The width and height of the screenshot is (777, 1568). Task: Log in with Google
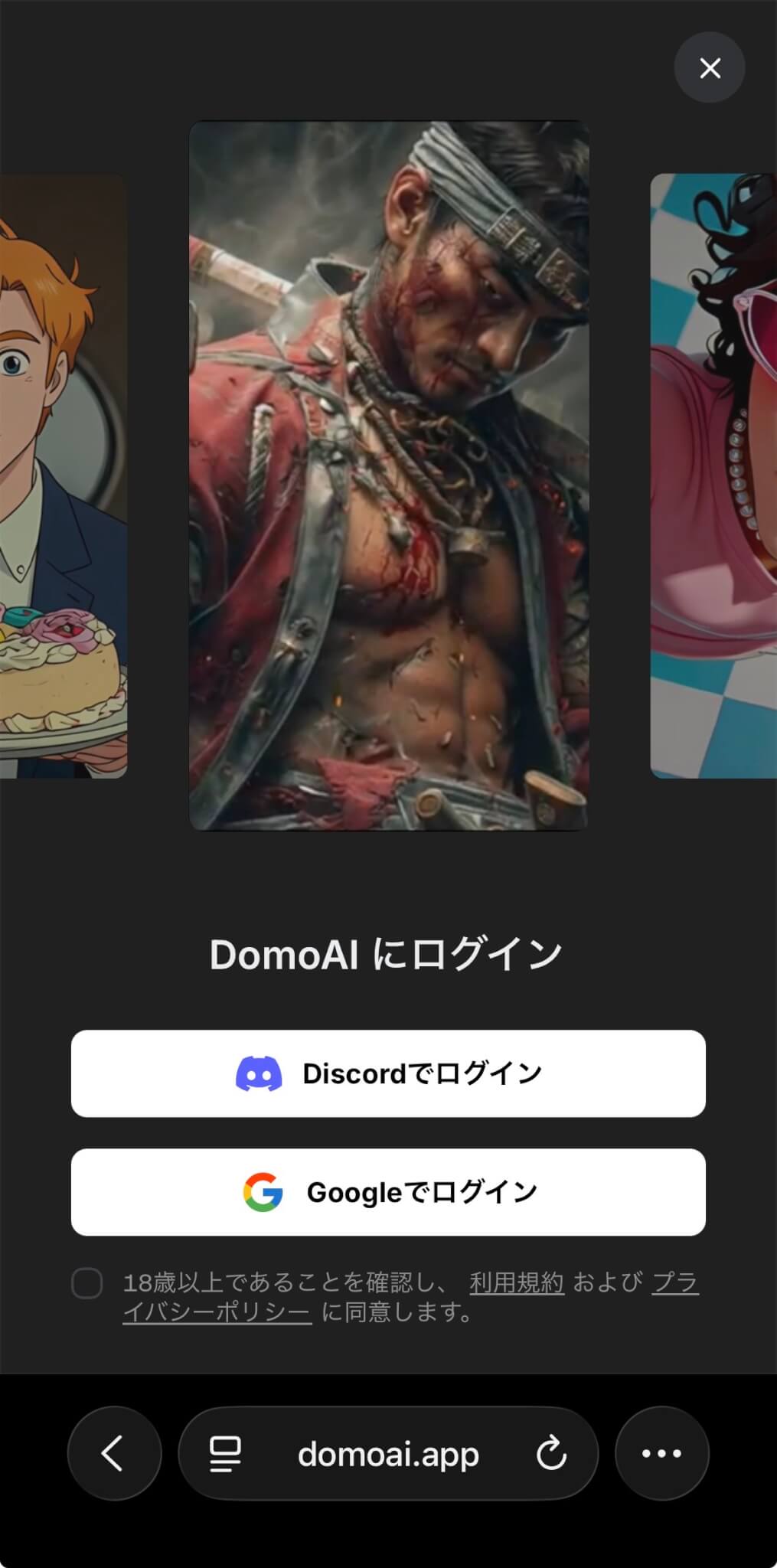(x=388, y=1192)
